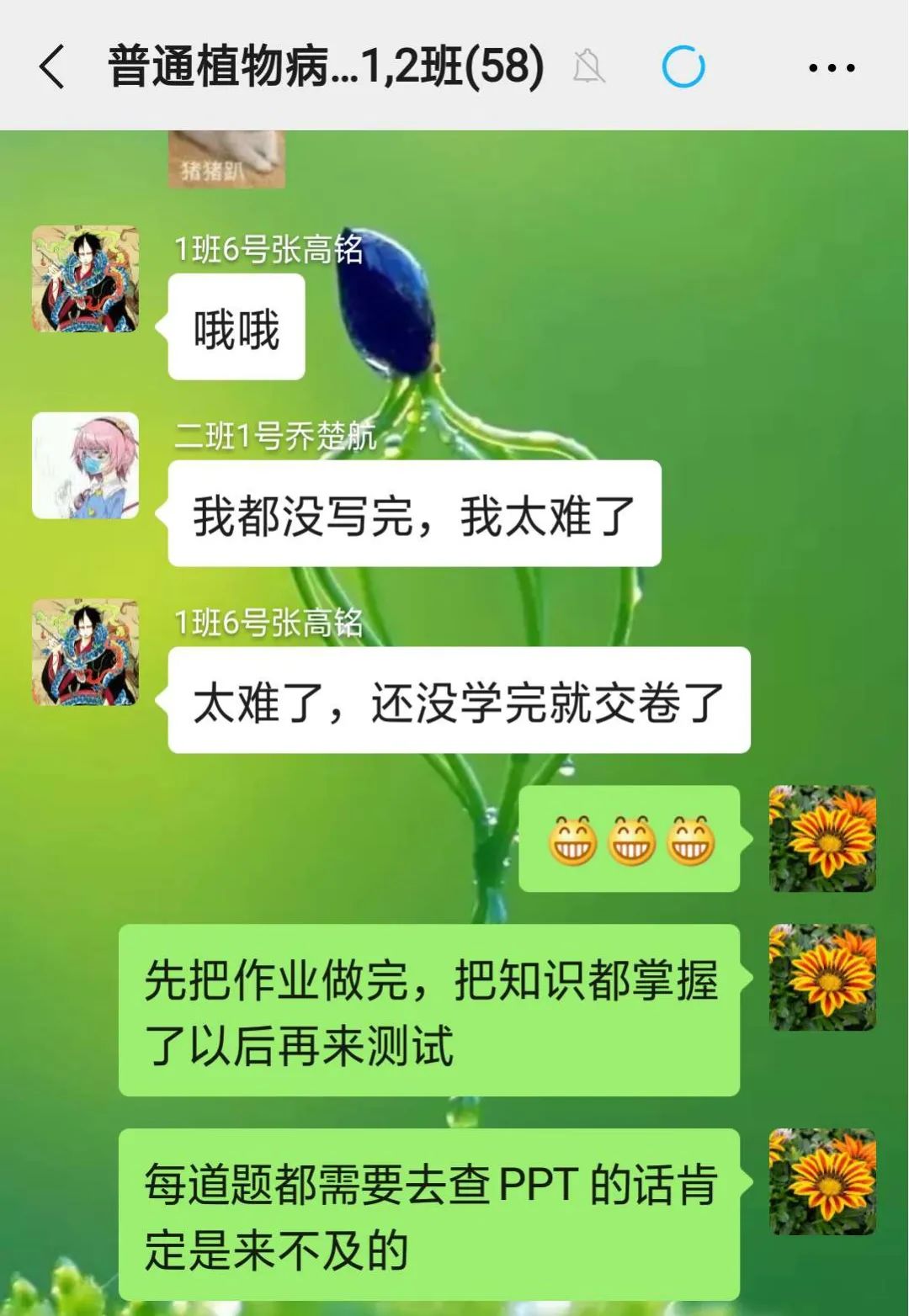Tap 张高铭's avatar beside the 哦哦 message
This screenshot has height=1316, width=909.
[85, 279]
